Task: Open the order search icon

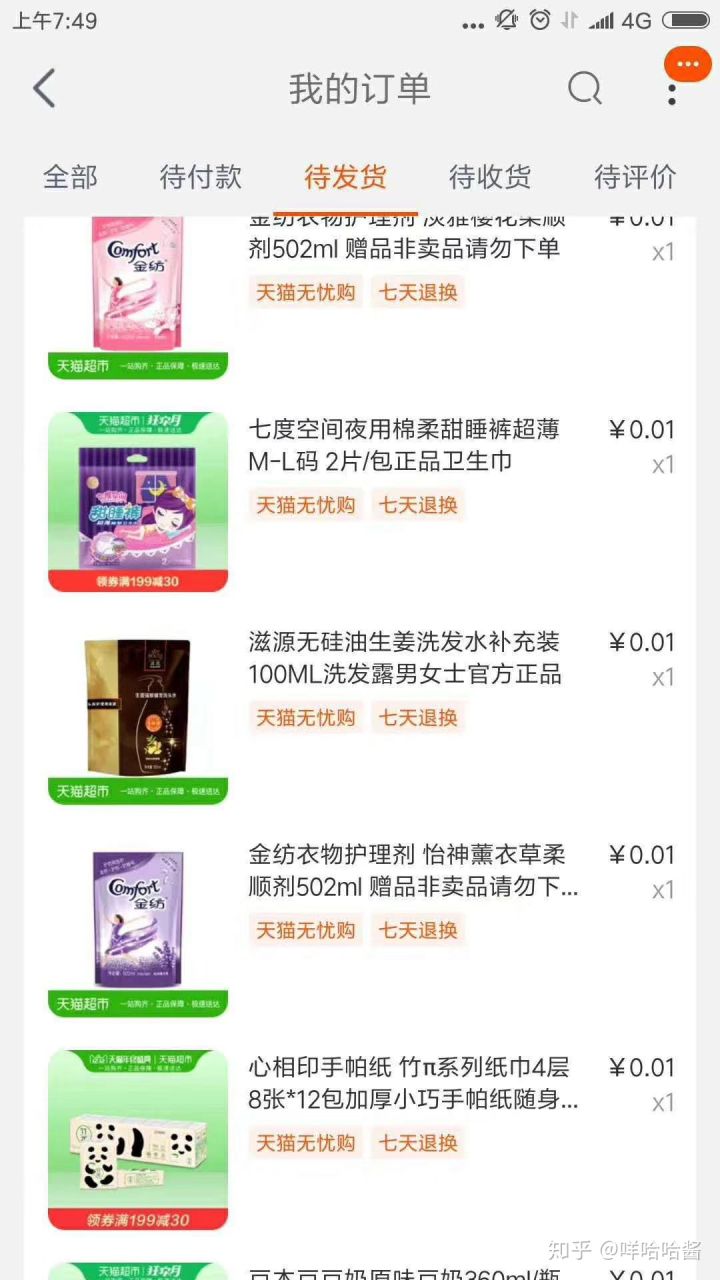Action: [x=585, y=89]
